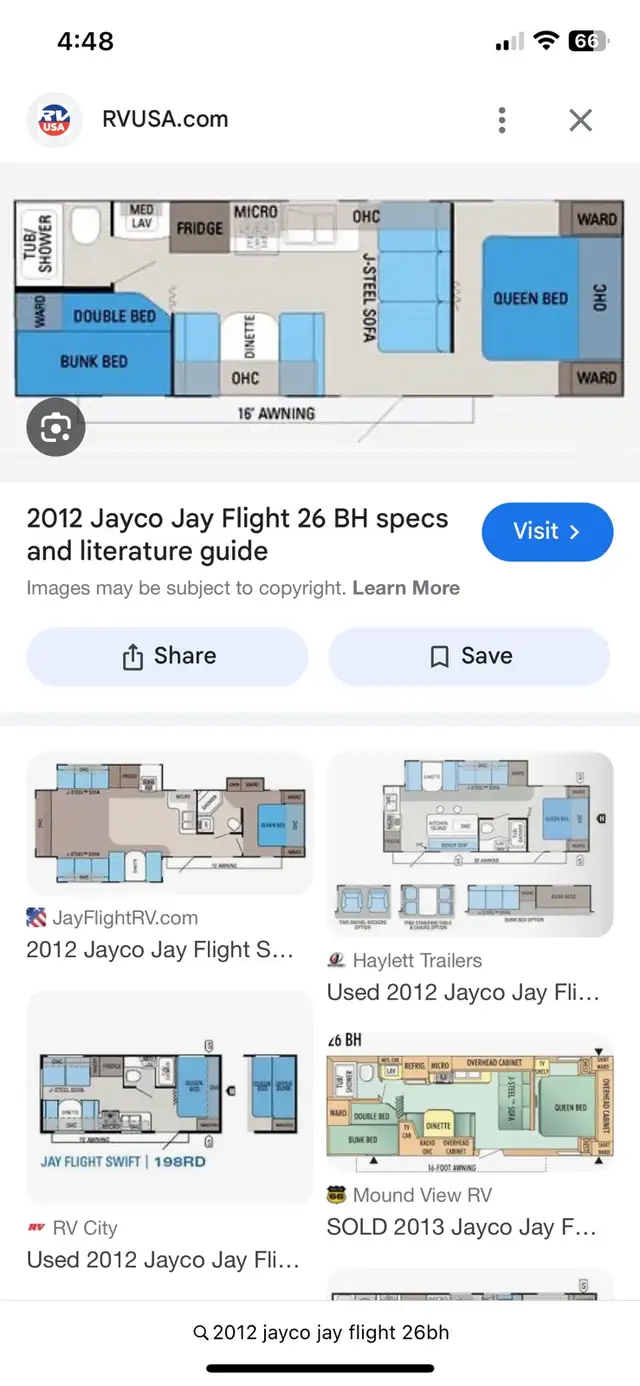This screenshot has height=1386, width=640.
Task: Open the RV City Jay Flight Swift result
Action: [x=169, y=1097]
